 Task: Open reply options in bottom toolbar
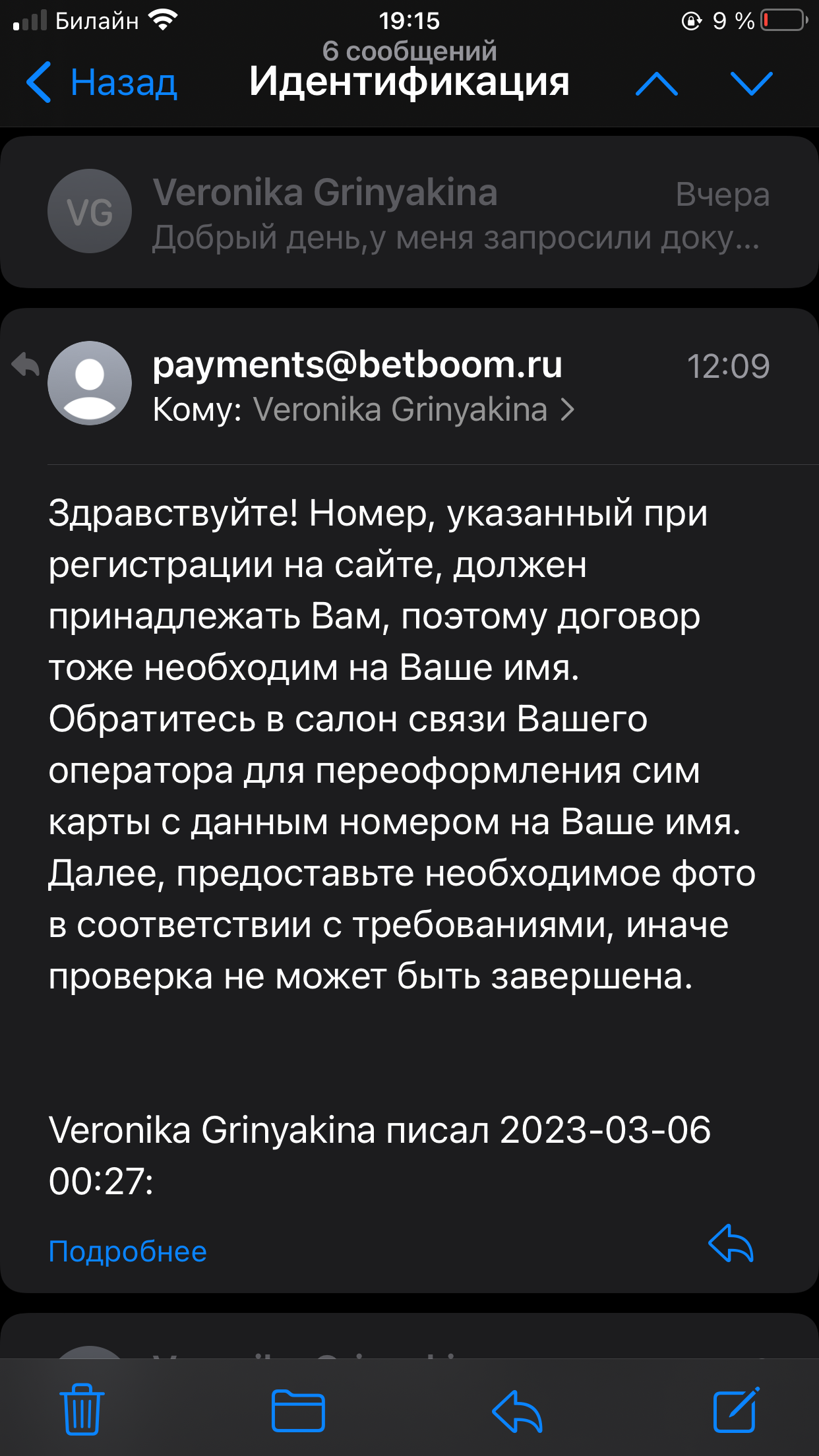pos(518,1410)
